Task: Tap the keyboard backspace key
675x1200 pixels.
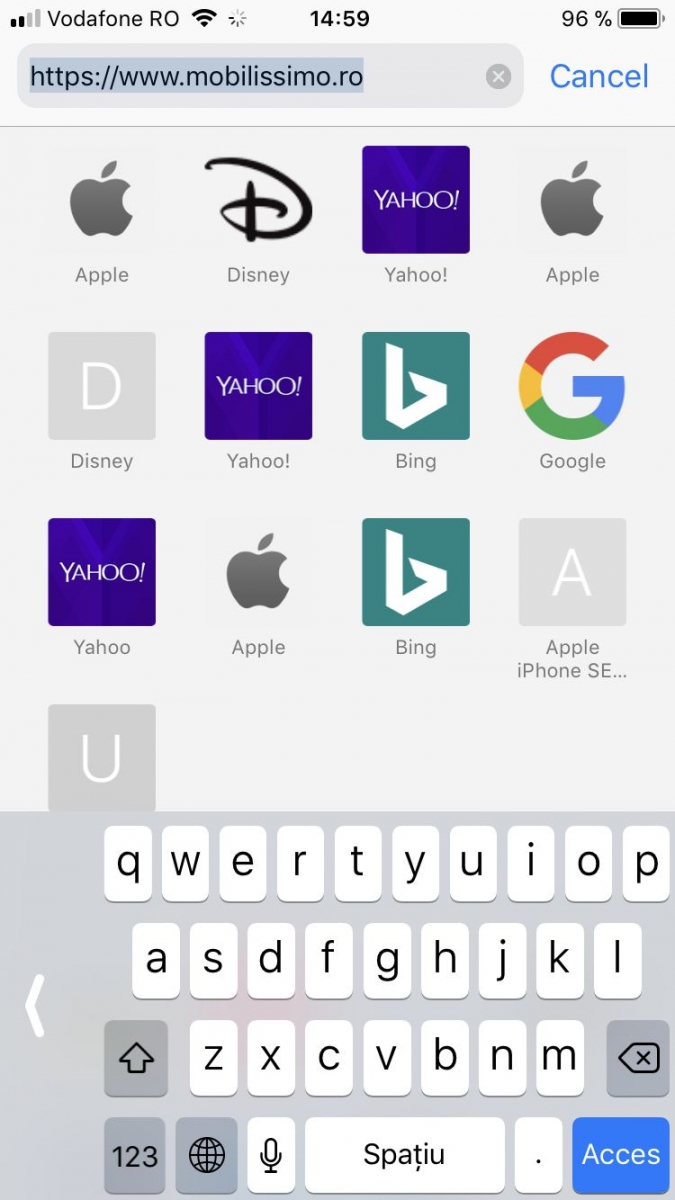Action: coord(638,1058)
